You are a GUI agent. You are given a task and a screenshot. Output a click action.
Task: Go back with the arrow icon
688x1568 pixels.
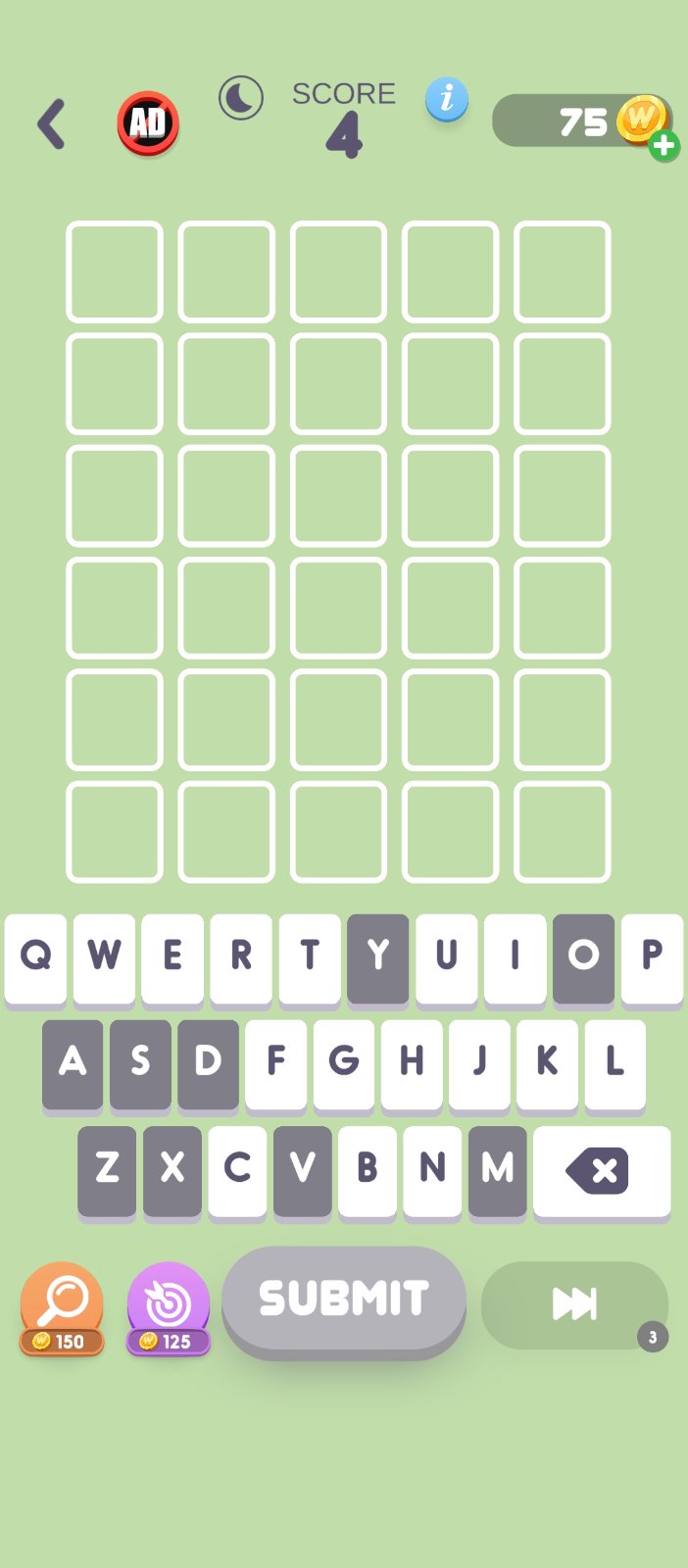(51, 123)
